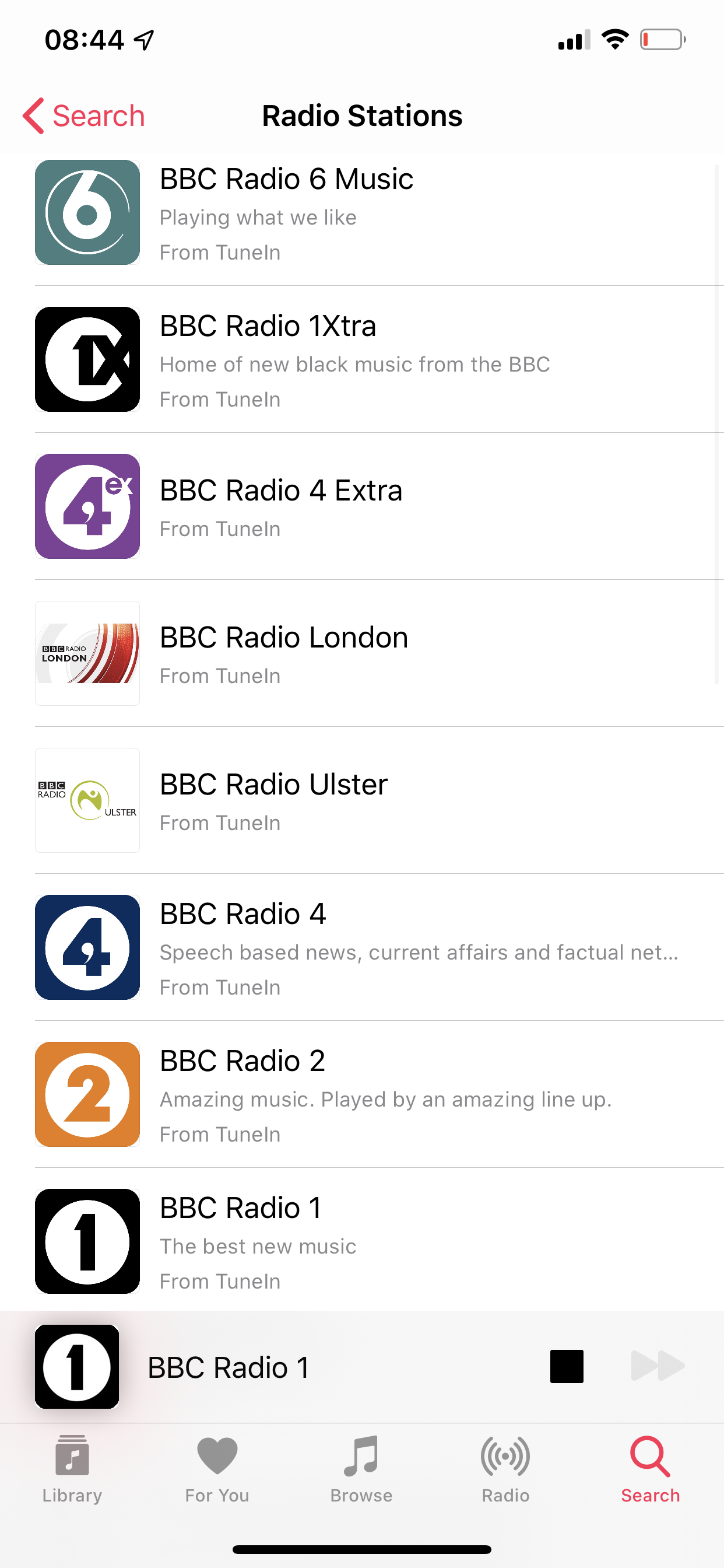
Task: Go back to Search
Action: (84, 116)
